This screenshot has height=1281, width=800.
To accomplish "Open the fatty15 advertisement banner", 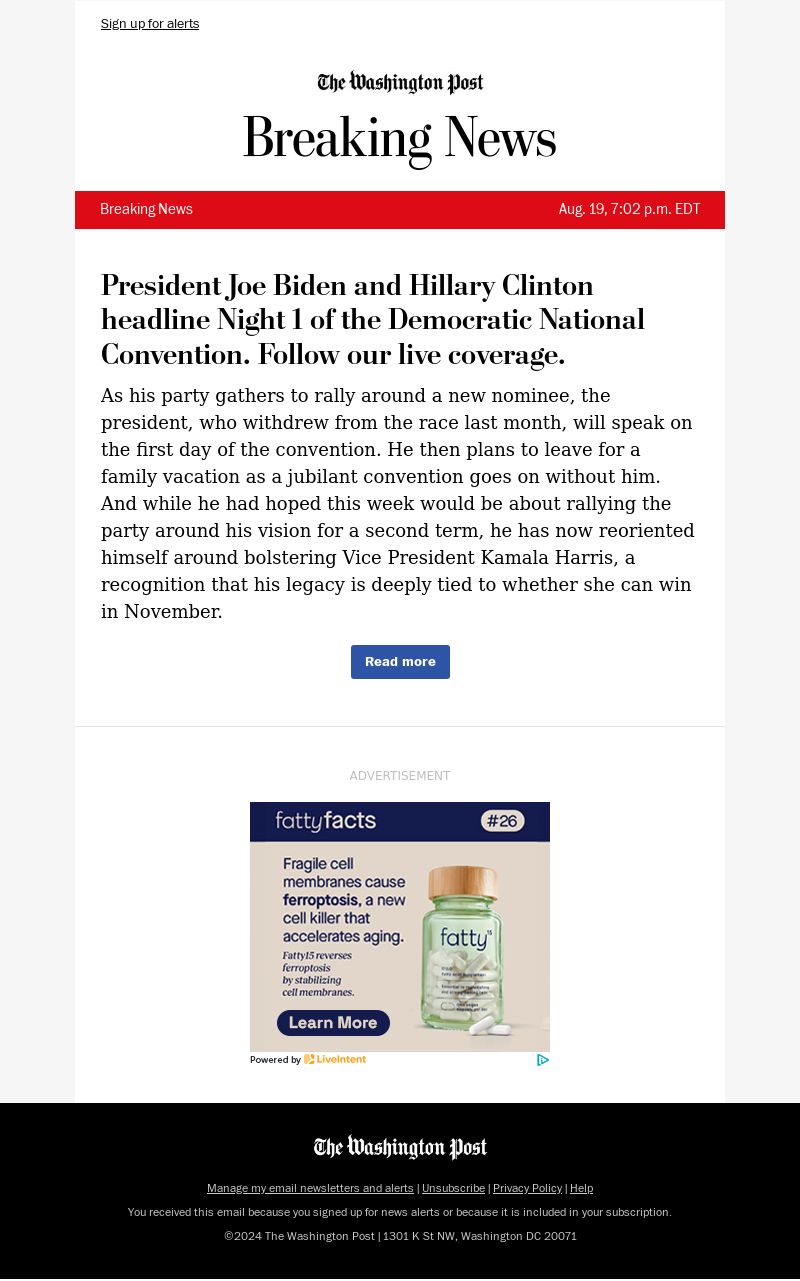I will 400,927.
